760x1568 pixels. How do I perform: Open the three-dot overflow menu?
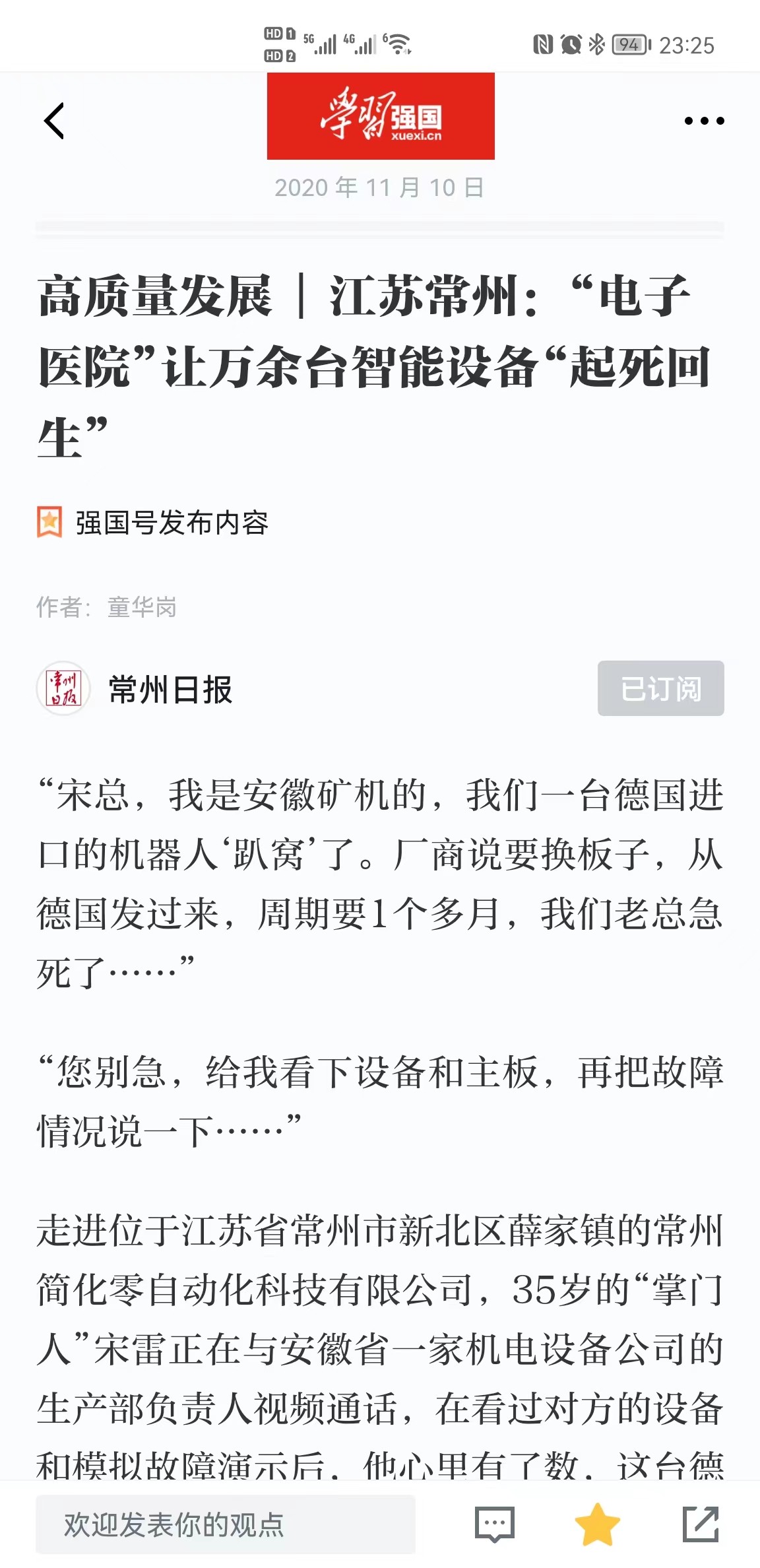pyautogui.click(x=704, y=121)
